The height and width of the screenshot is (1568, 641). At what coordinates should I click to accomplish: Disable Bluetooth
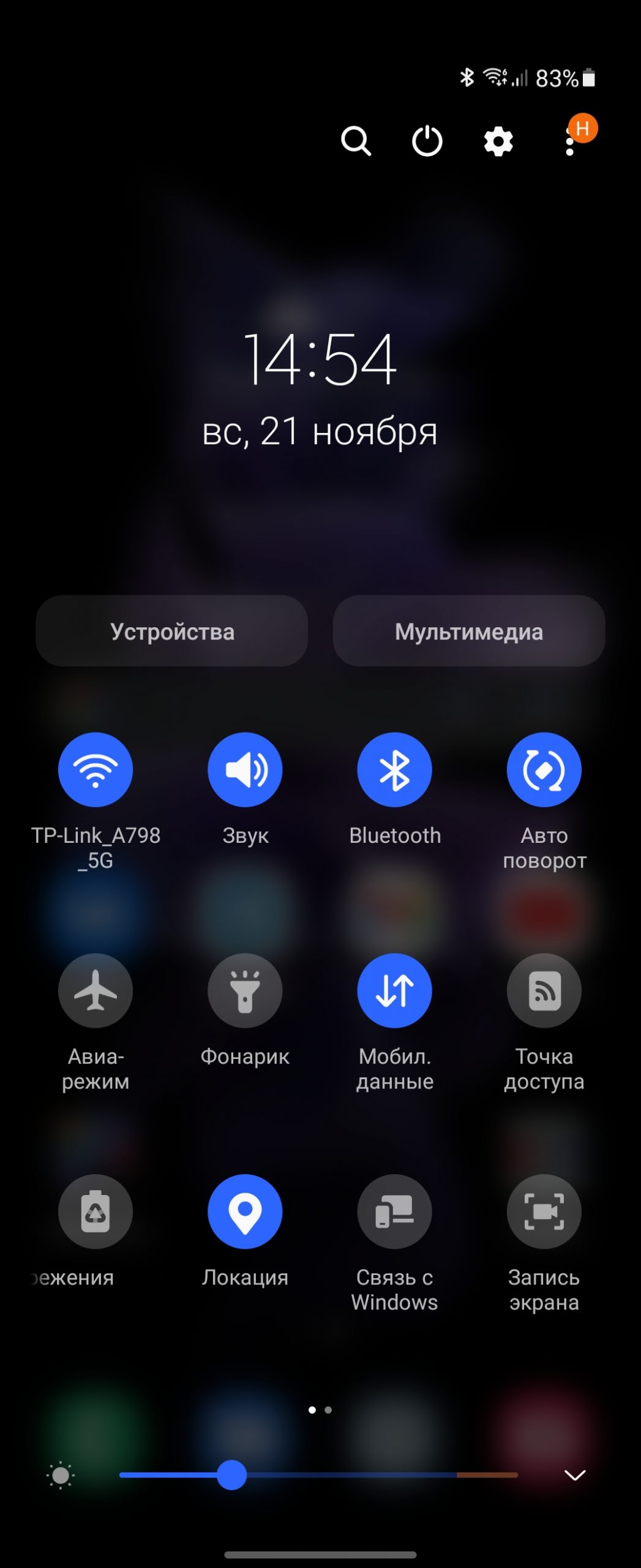click(395, 769)
